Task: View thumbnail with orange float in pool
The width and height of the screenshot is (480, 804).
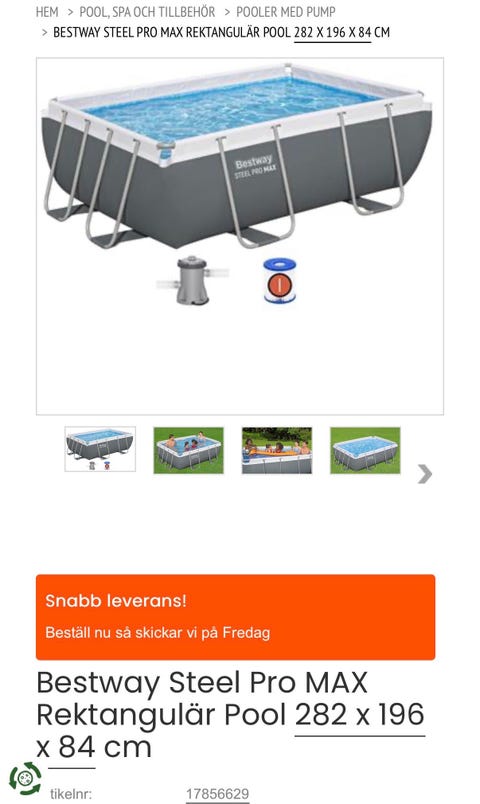Action: coord(277,450)
